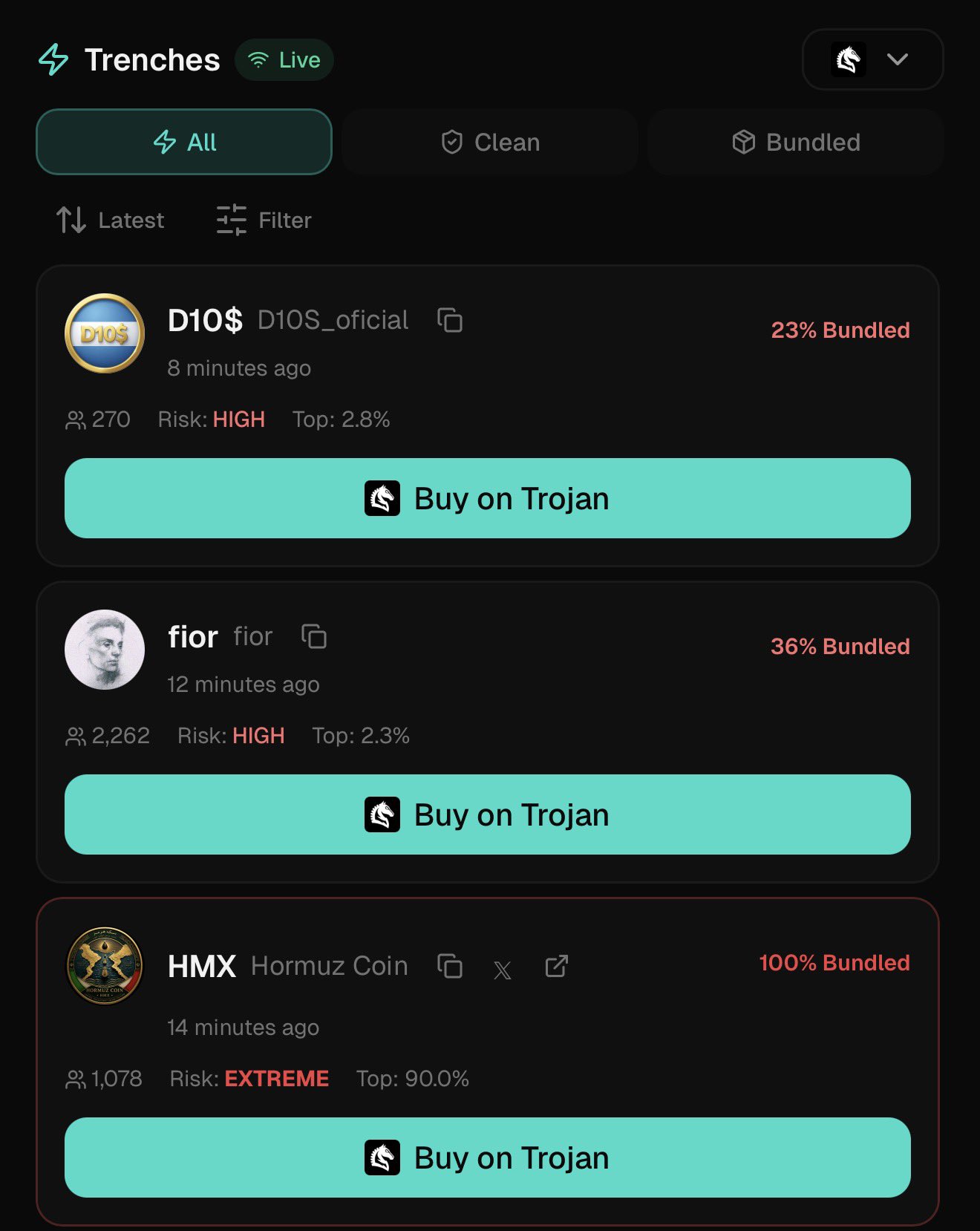Open Hormuz Coin's X profile
The width and height of the screenshot is (980, 1231).
coord(503,970)
